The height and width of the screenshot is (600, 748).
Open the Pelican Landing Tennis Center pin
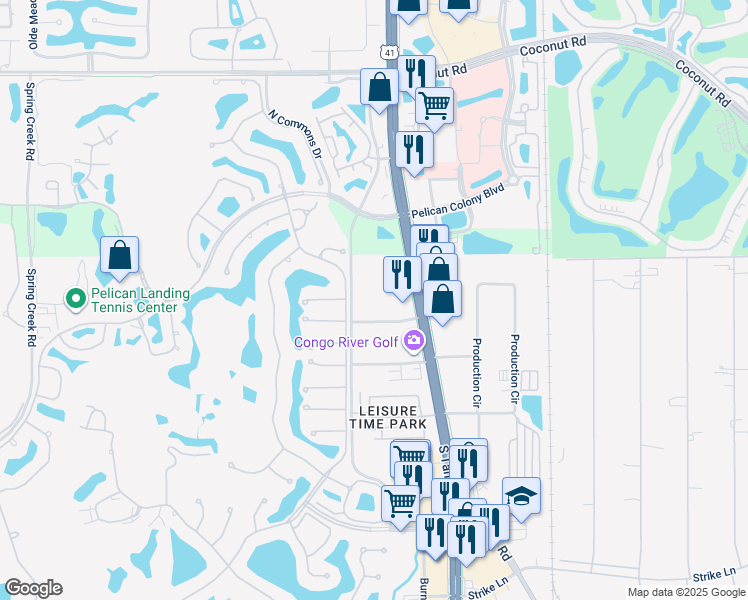(x=75, y=298)
